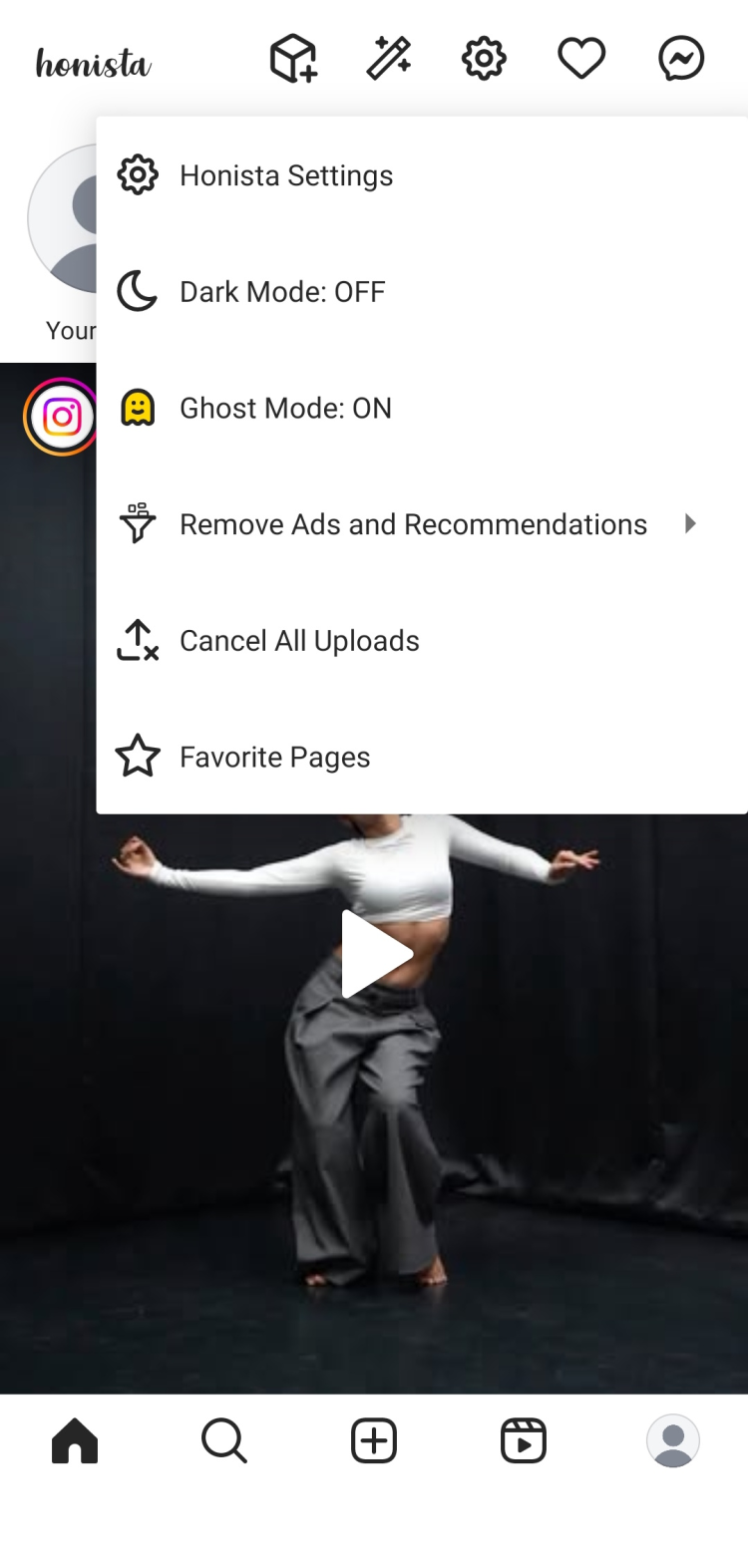Screen dimensions: 748x1568
Task: Switch to the Search tab
Action: point(224,1440)
